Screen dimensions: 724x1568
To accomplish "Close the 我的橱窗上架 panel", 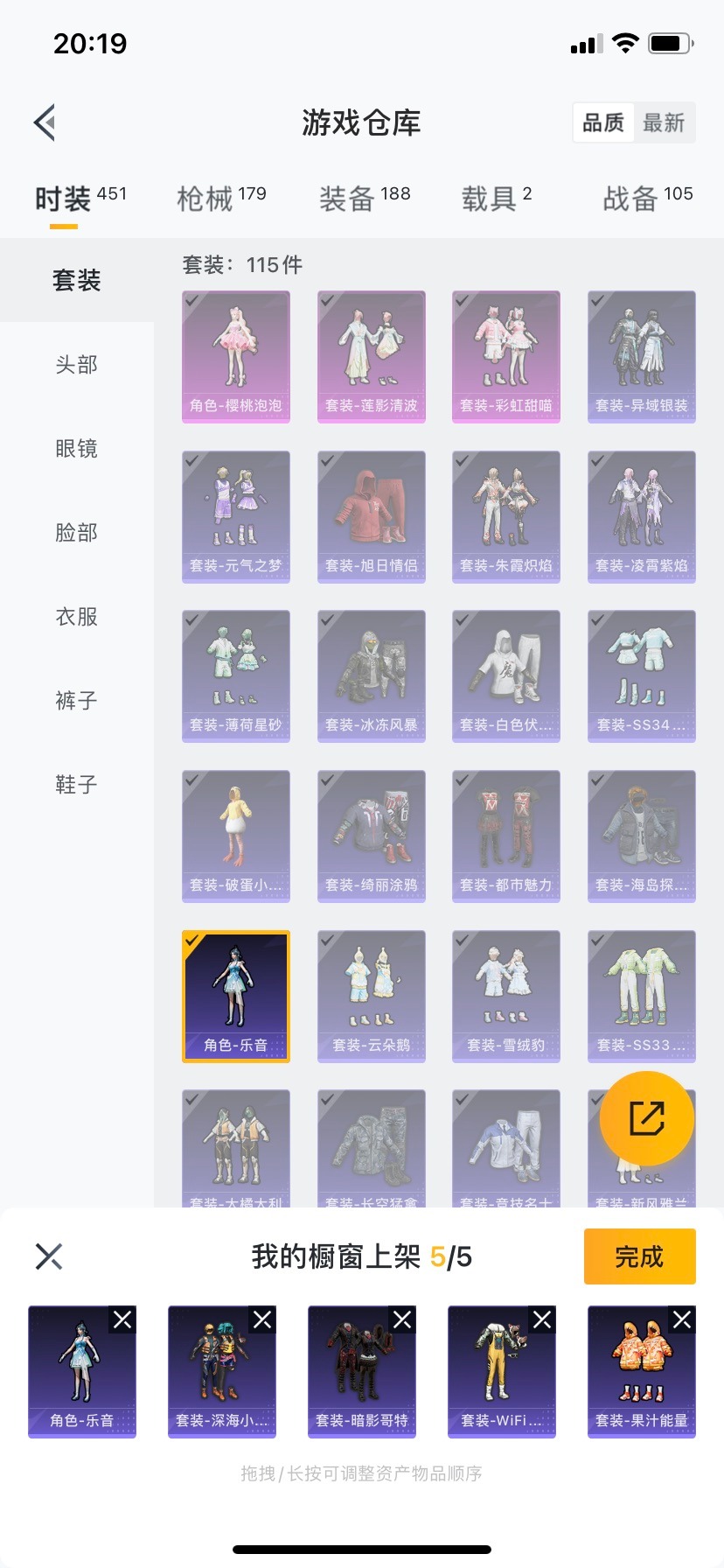I will point(49,1256).
